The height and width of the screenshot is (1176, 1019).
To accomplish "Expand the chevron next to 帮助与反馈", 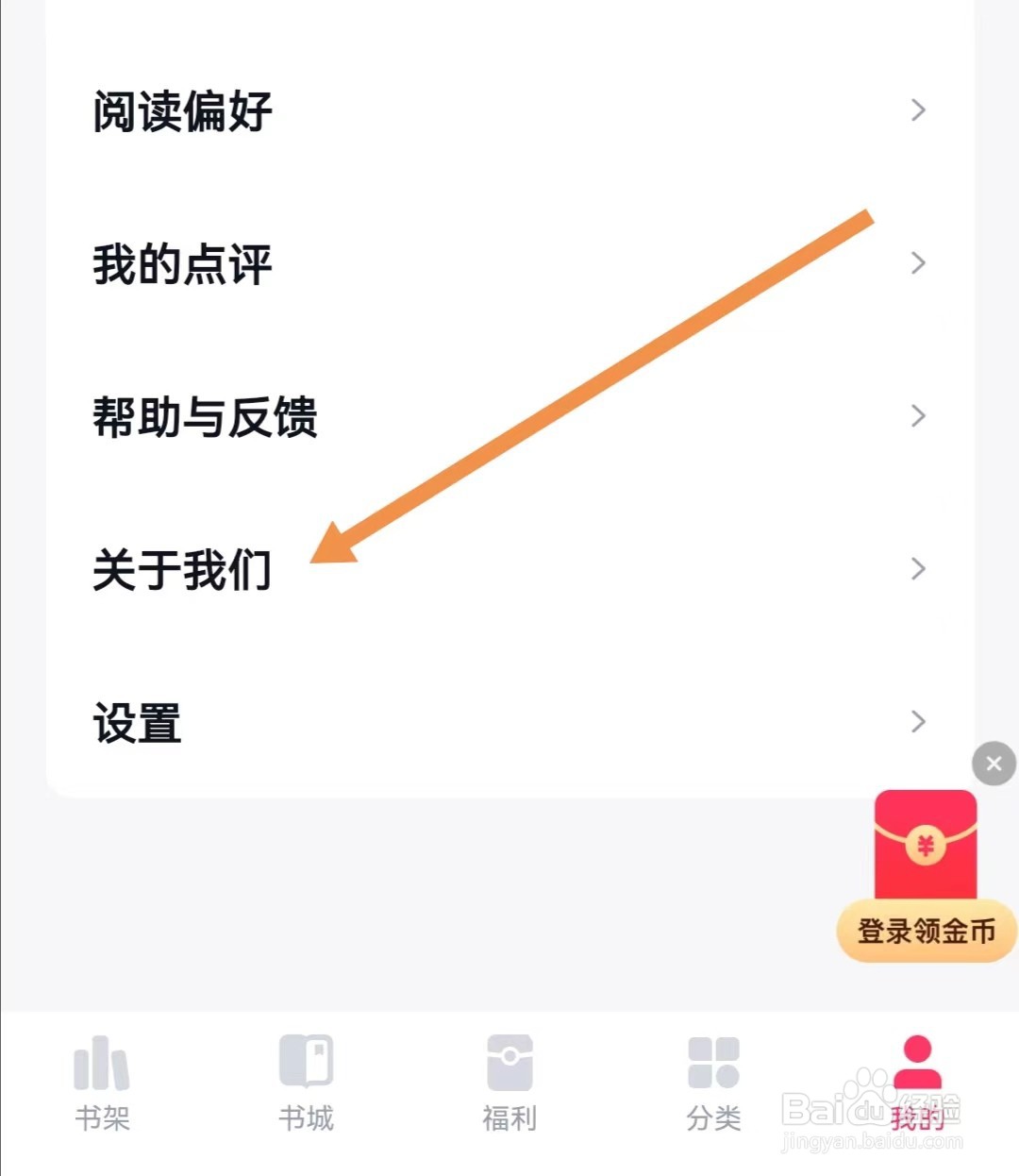I will click(917, 415).
